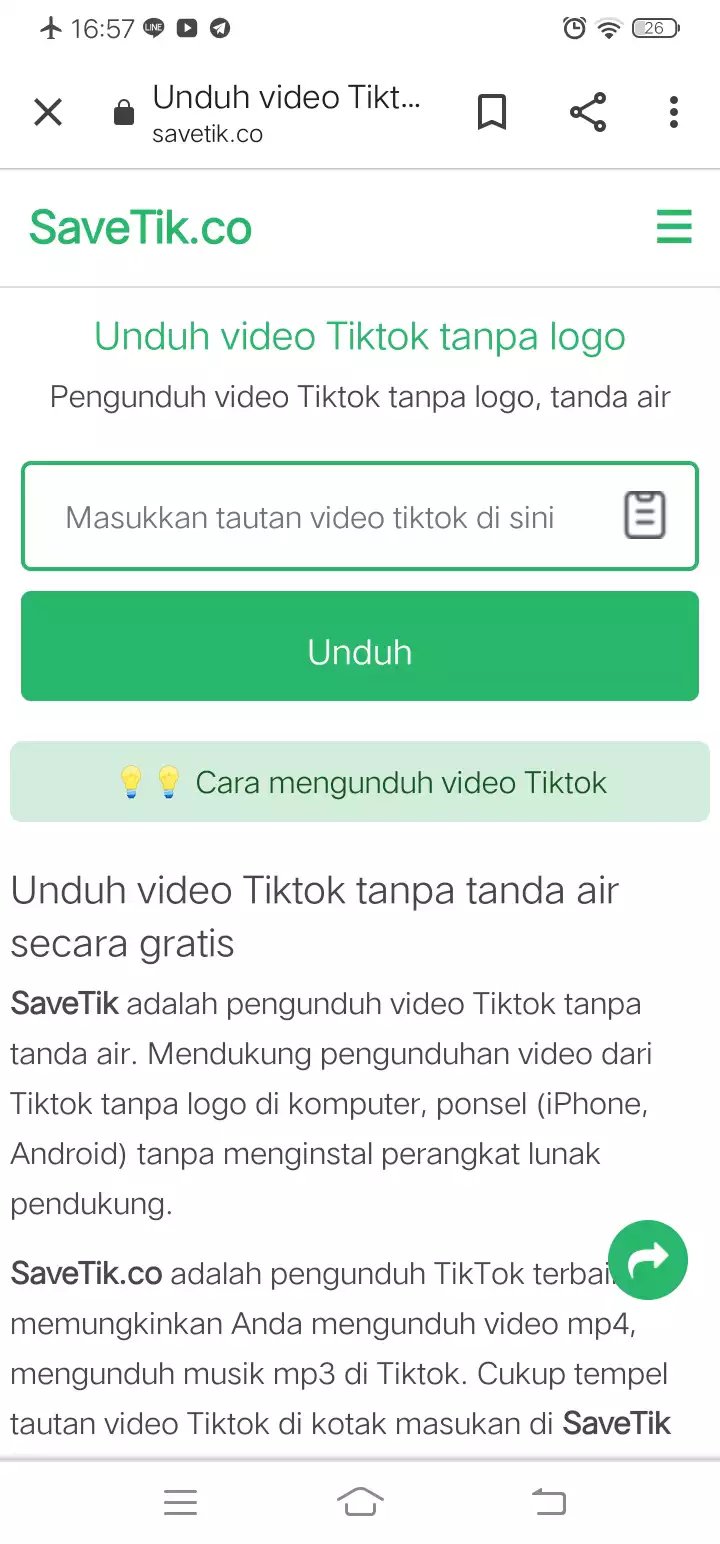Go back using the system navigation
This screenshot has height=1544, width=720.
tap(548, 1501)
